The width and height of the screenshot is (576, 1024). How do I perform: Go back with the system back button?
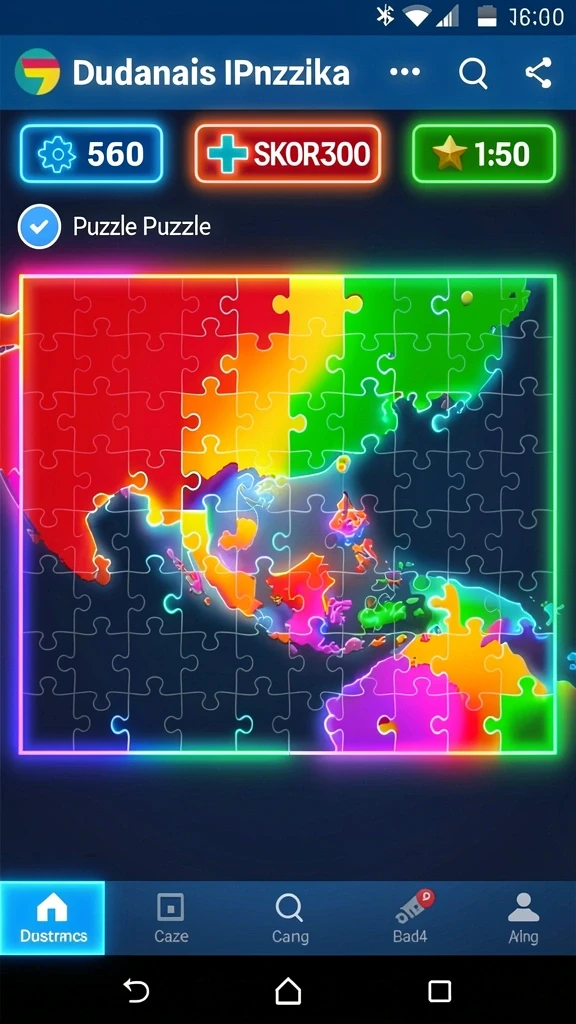click(x=136, y=991)
